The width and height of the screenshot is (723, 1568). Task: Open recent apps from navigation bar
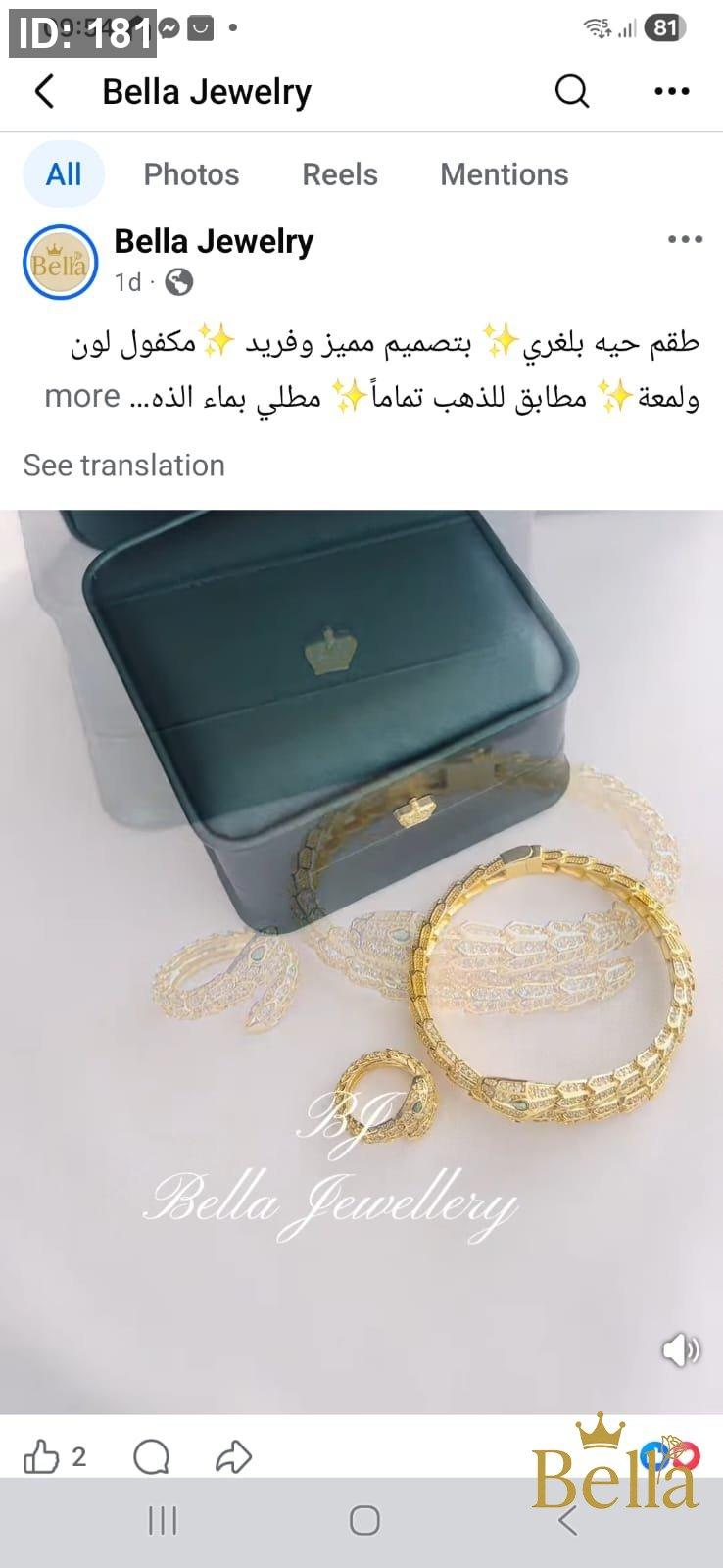(163, 1521)
